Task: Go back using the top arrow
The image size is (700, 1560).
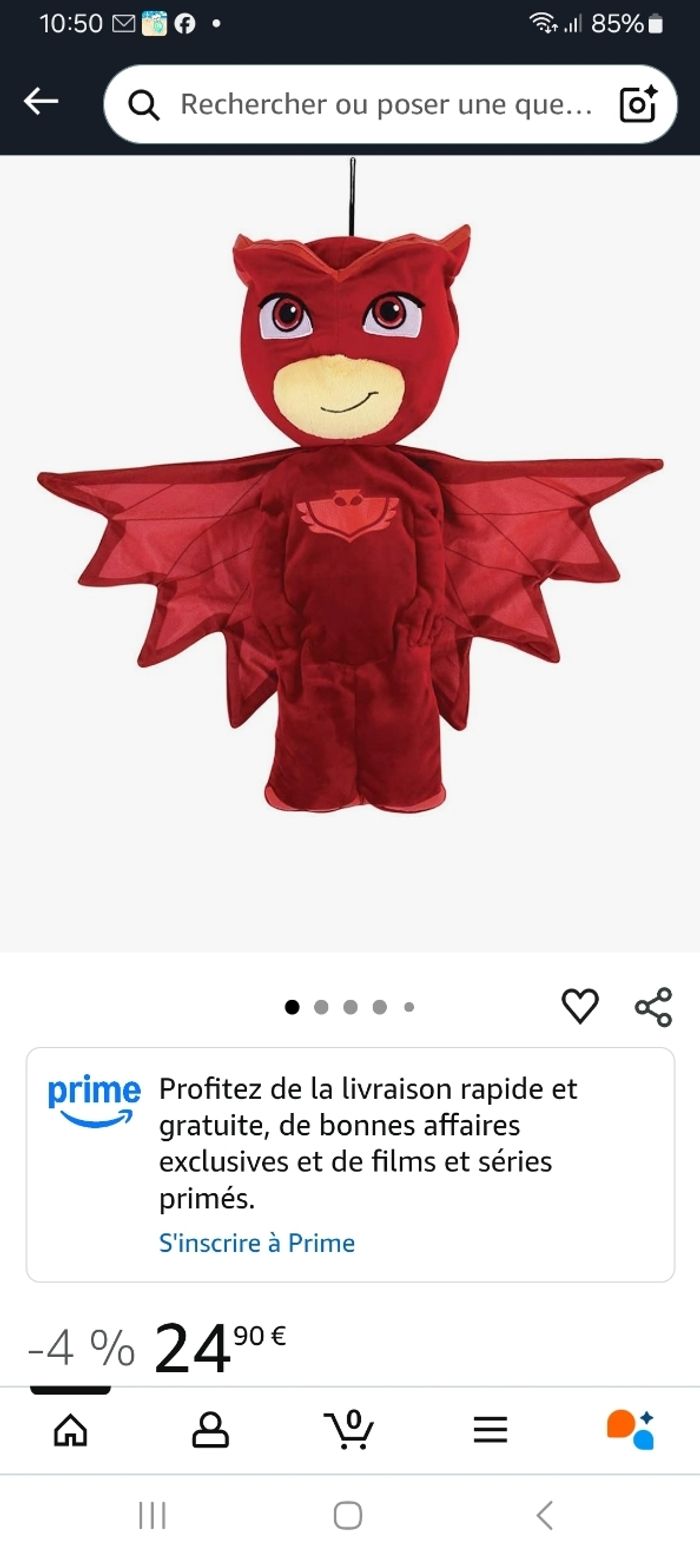Action: click(41, 101)
